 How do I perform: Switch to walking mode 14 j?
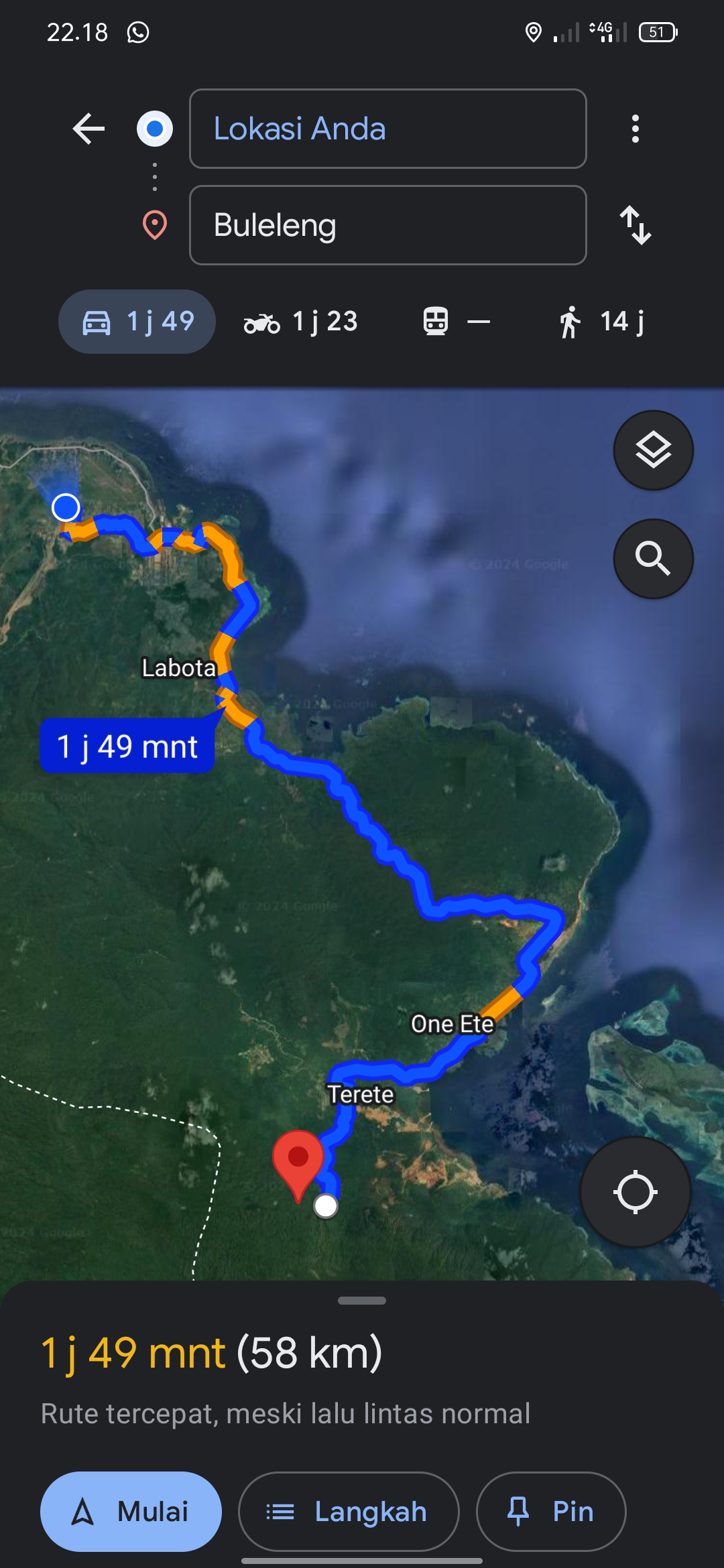point(601,322)
